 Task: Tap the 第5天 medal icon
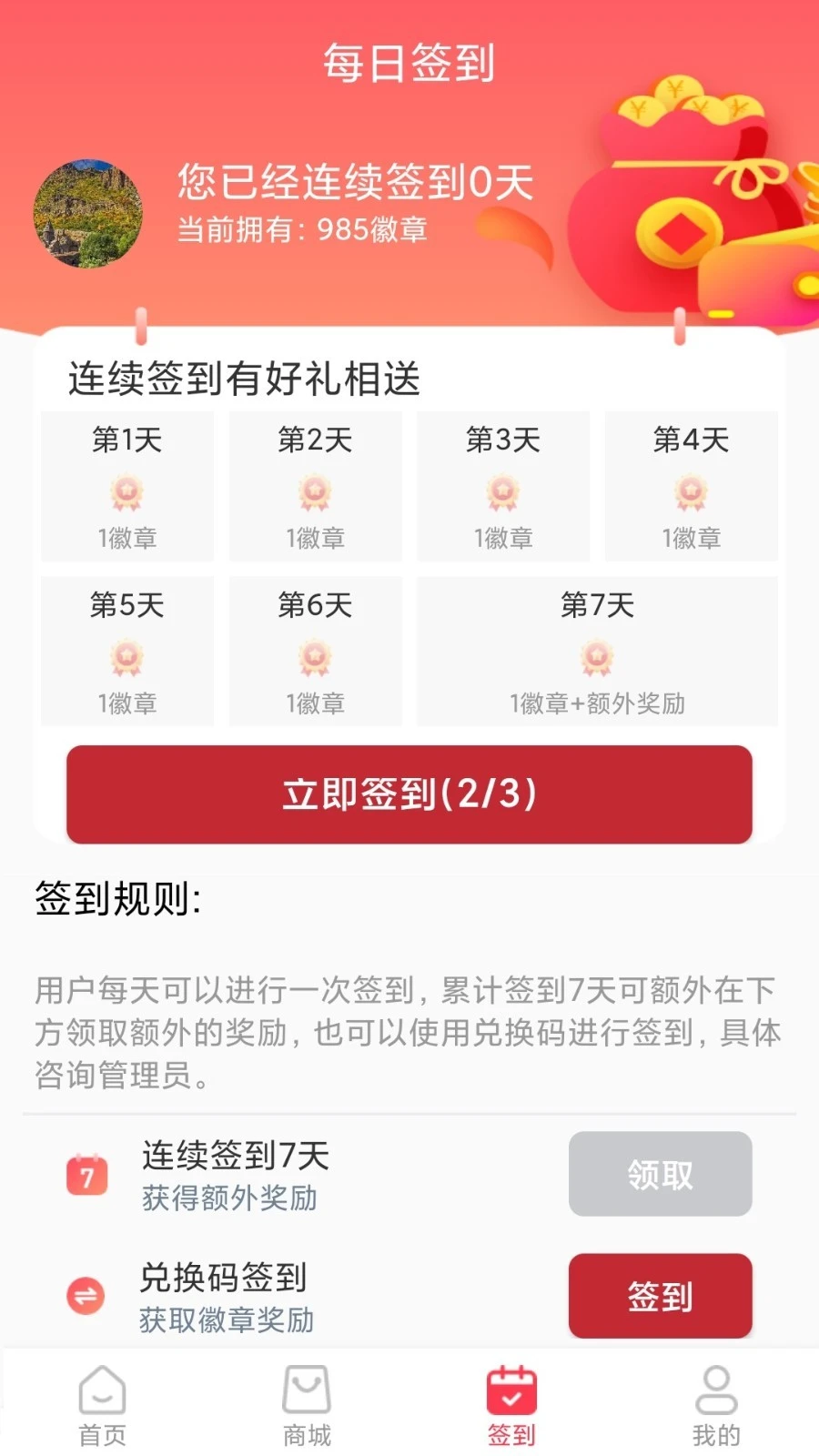click(127, 657)
